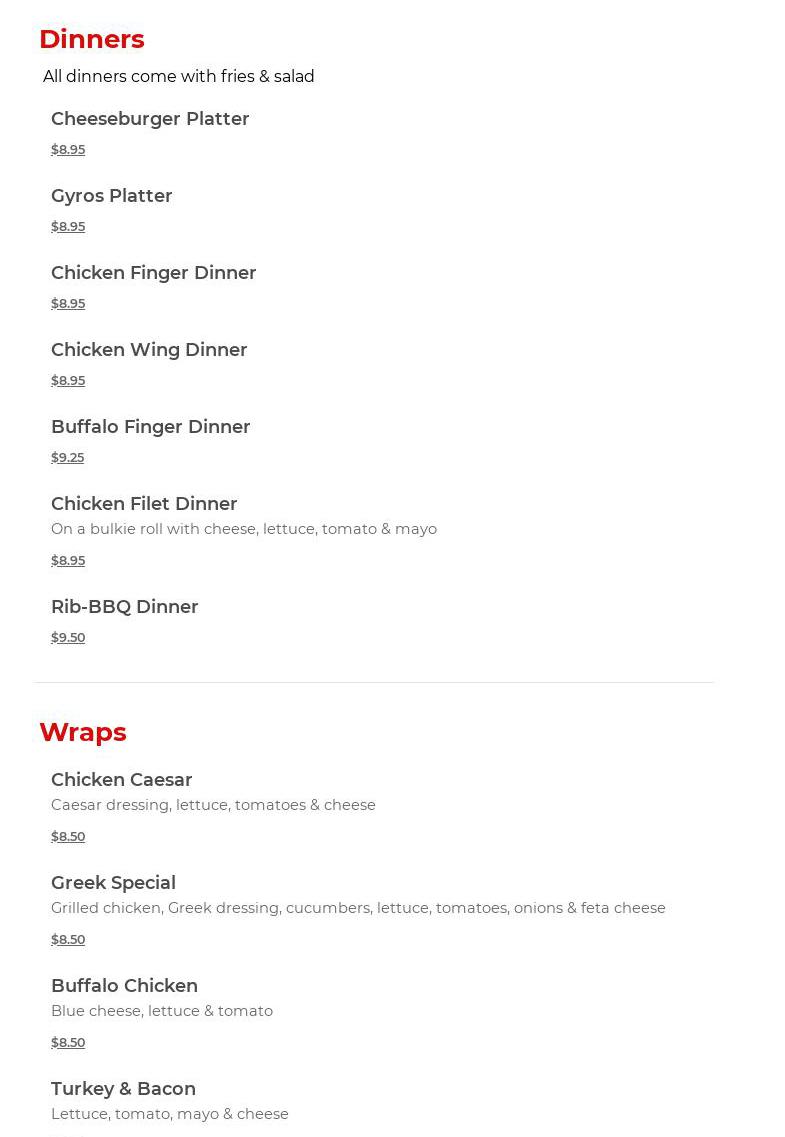Image resolution: width=785 pixels, height=1137 pixels.
Task: Tap the Cheeseburger Platter $8.95 price link
Action: [x=68, y=149]
